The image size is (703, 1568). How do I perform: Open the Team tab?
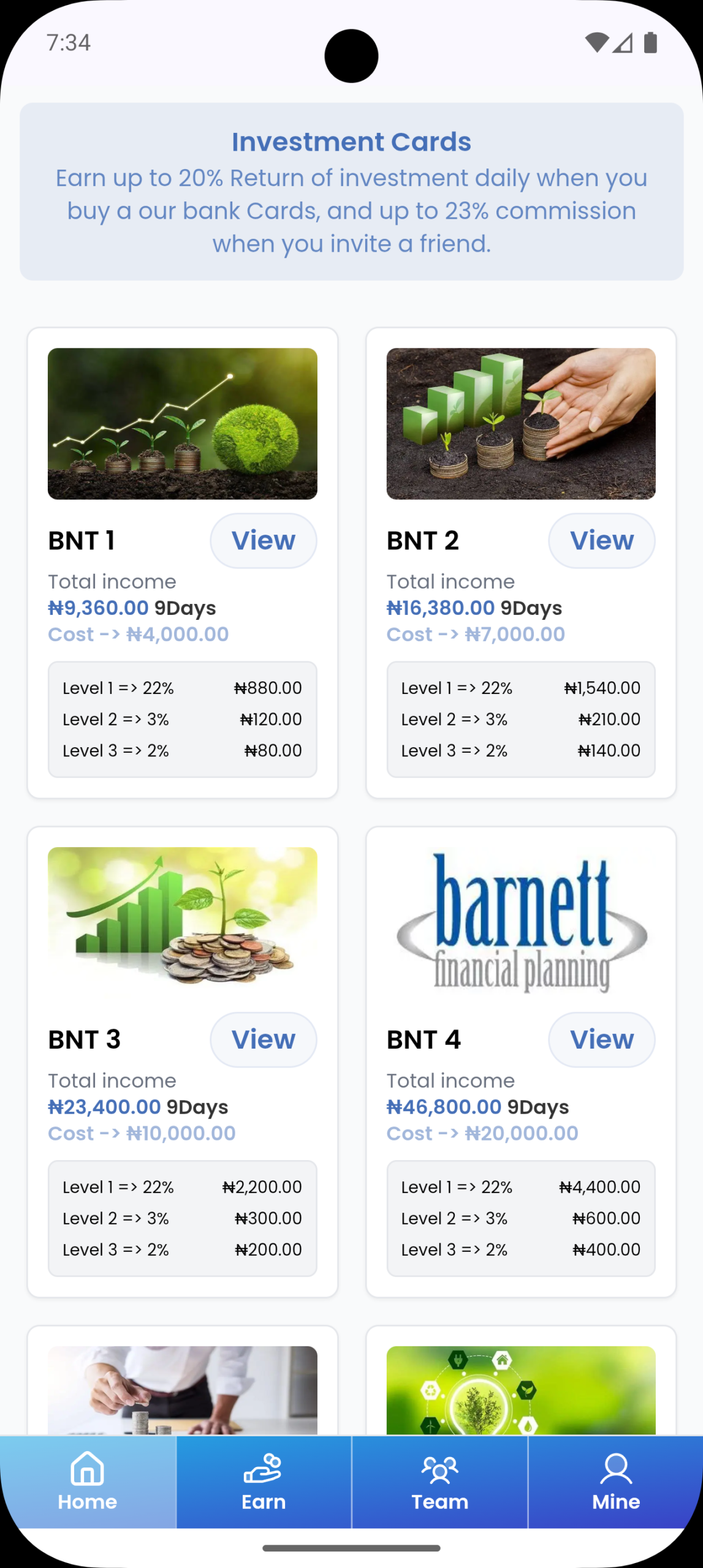(x=439, y=1482)
